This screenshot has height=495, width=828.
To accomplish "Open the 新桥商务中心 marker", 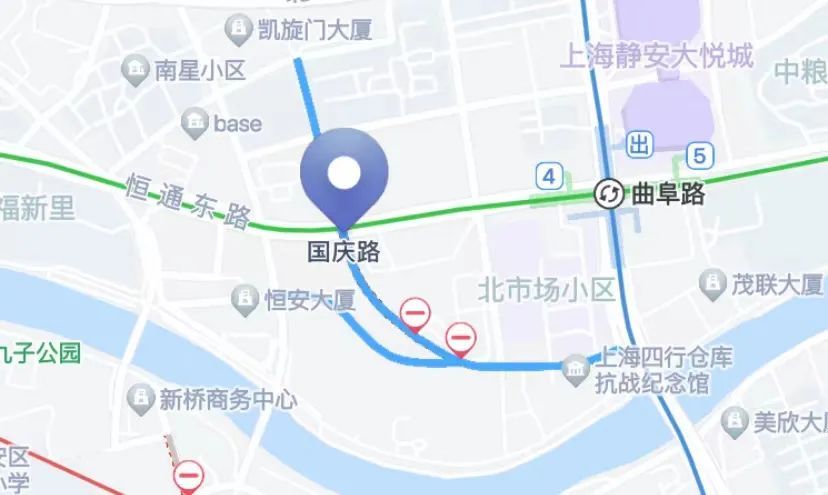I will point(140,399).
